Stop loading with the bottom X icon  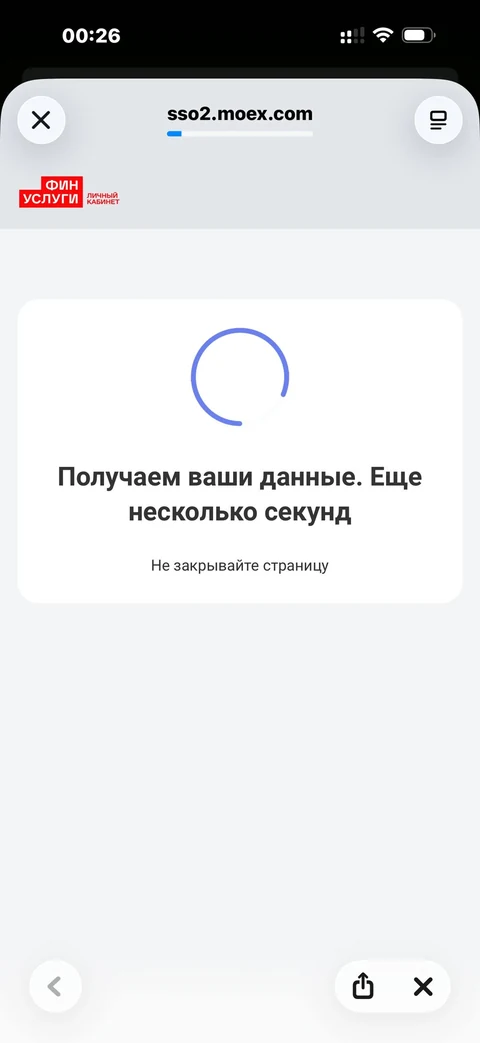[423, 986]
